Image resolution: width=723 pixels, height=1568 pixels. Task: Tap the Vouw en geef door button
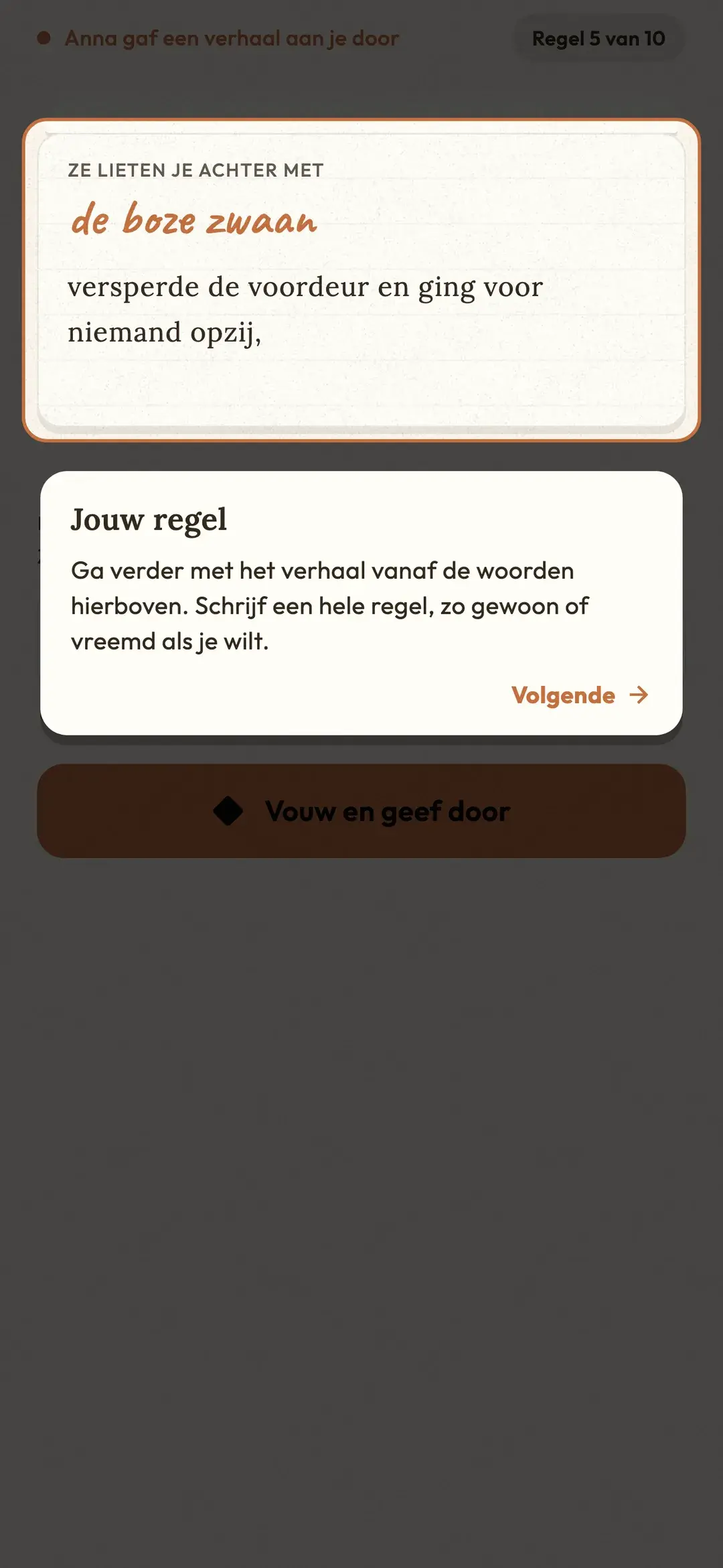point(361,811)
